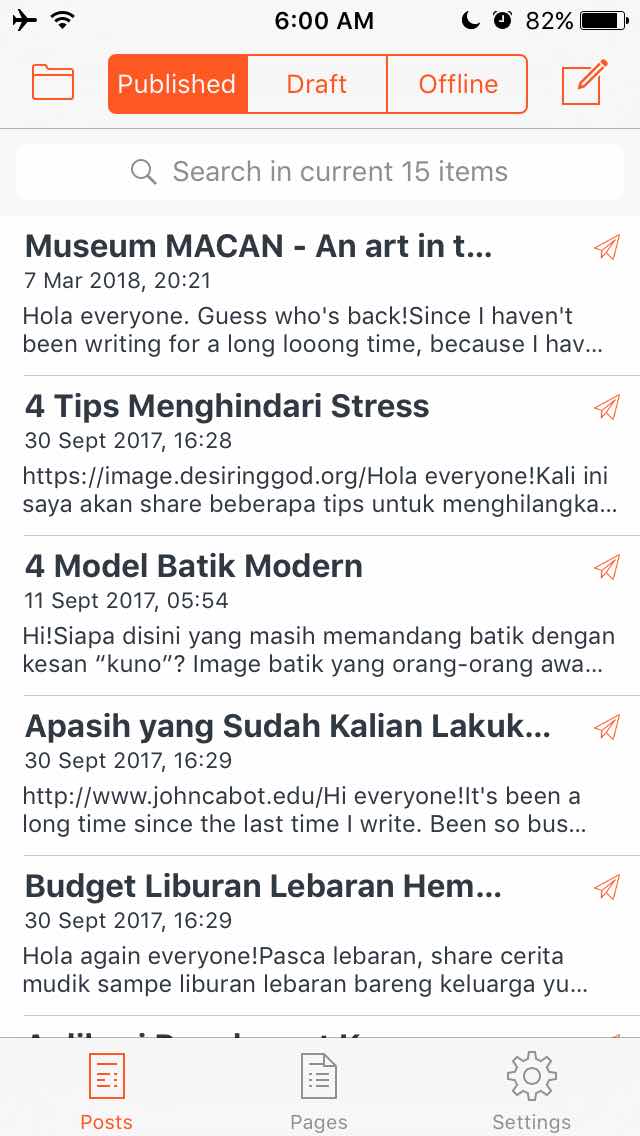
Task: Go to the Pages tab
Action: coord(319,1090)
